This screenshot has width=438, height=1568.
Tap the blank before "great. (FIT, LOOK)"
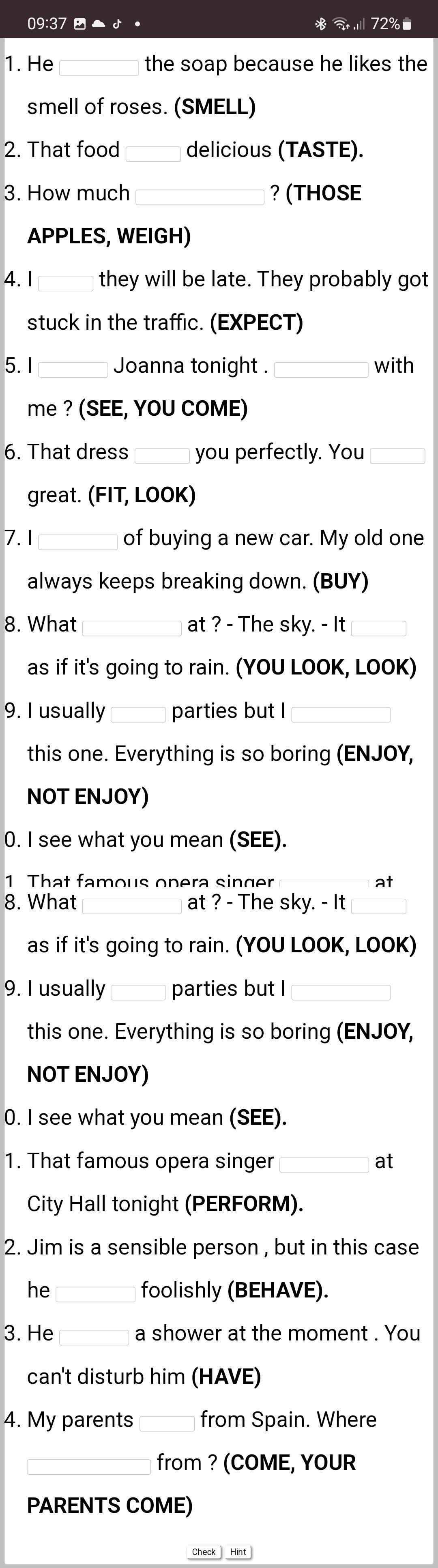point(397,456)
